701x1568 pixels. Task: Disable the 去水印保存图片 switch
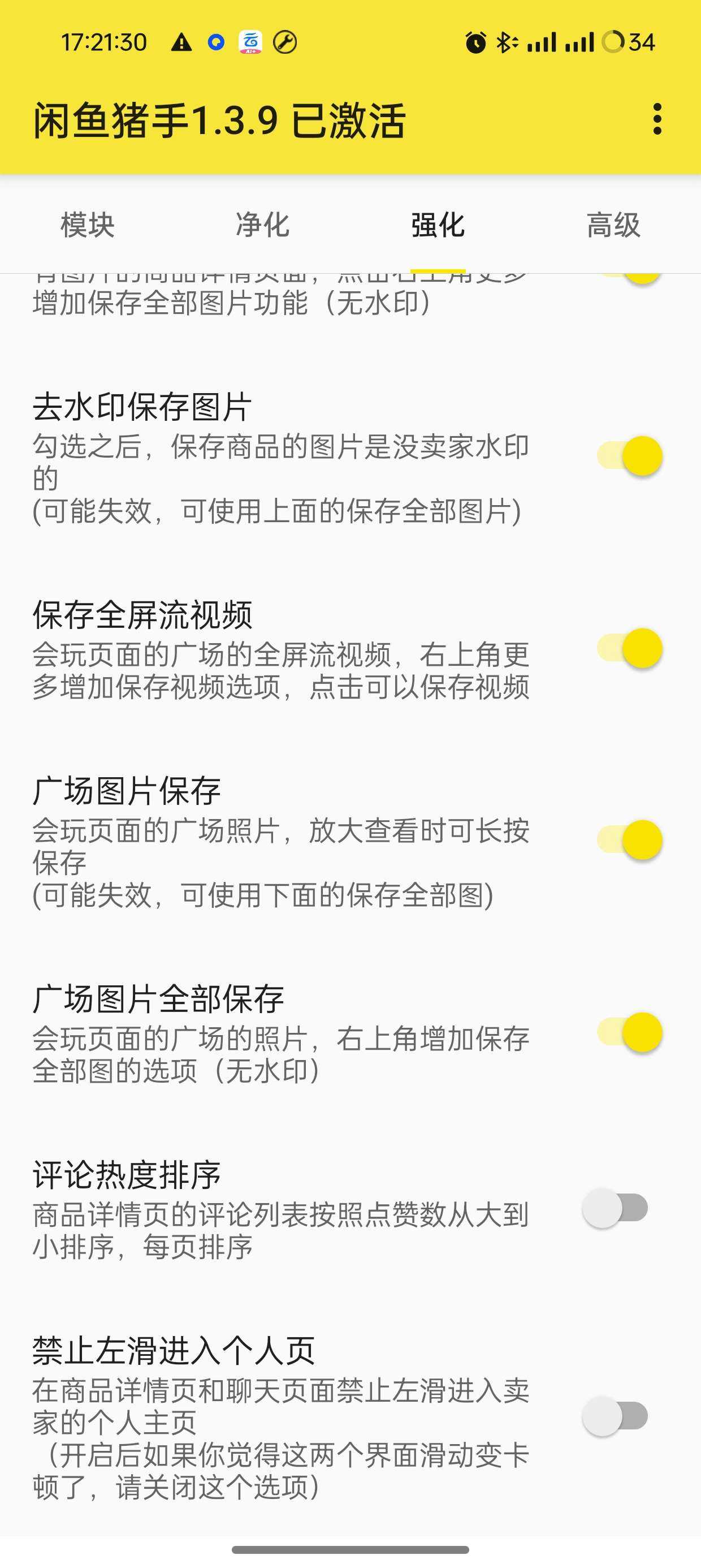point(630,455)
